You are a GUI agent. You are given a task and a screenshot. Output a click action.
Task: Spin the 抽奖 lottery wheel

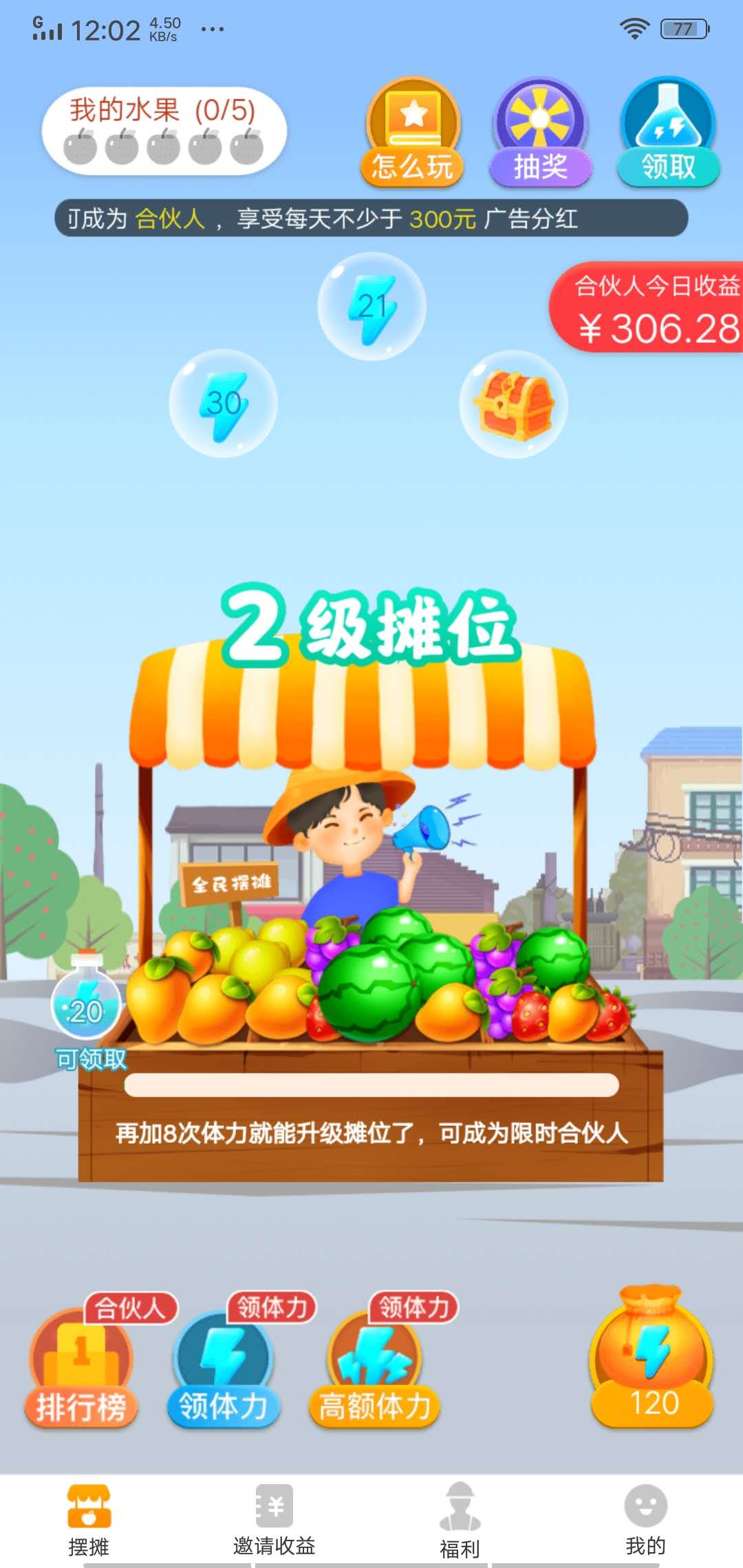click(541, 131)
